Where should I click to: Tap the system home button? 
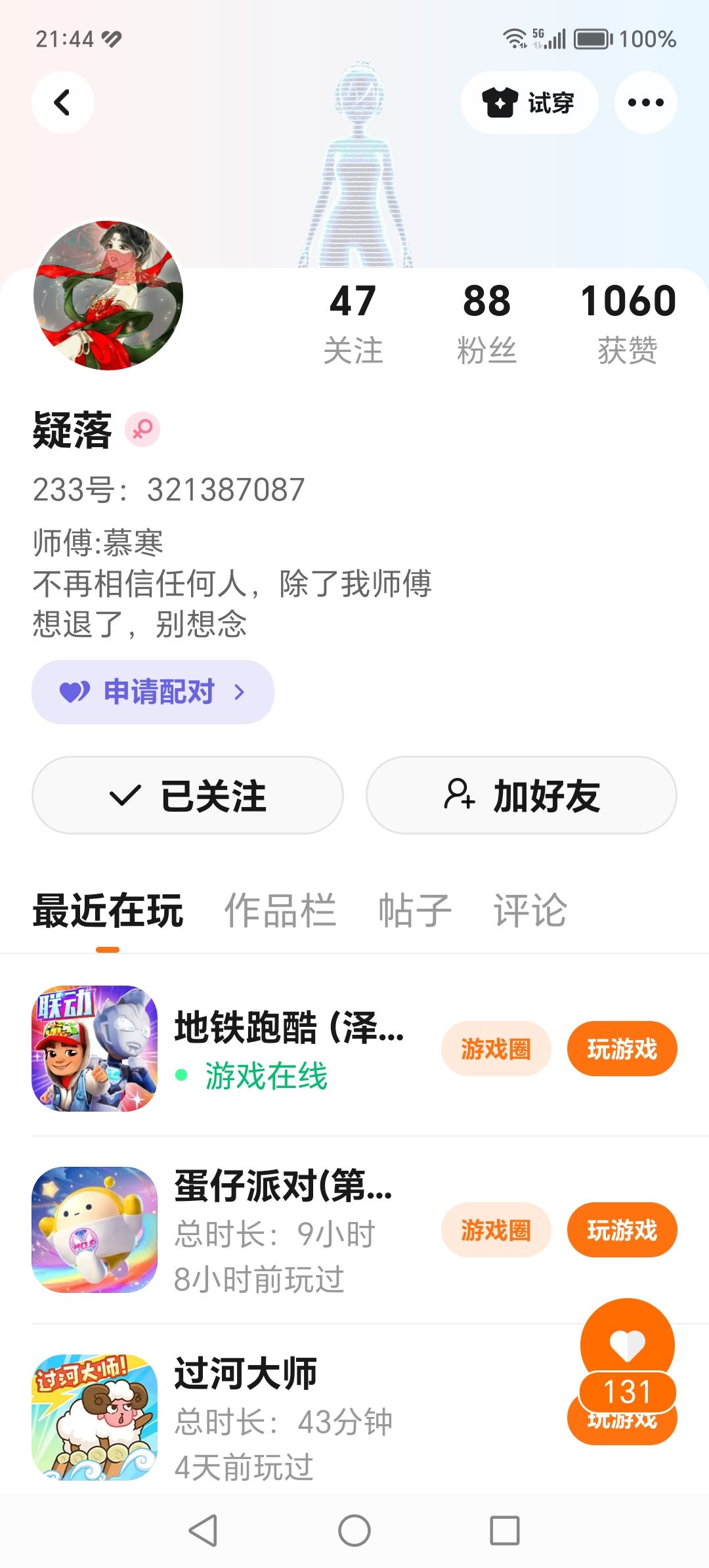click(x=354, y=1531)
